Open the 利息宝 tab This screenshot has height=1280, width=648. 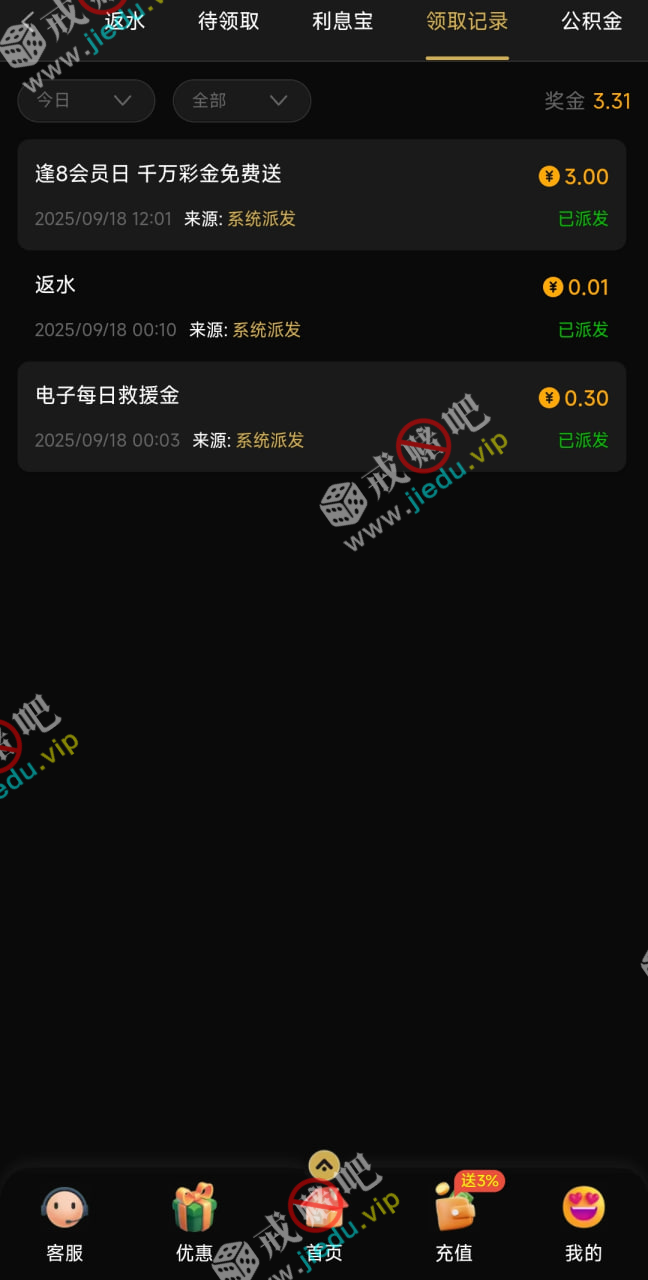(x=343, y=21)
